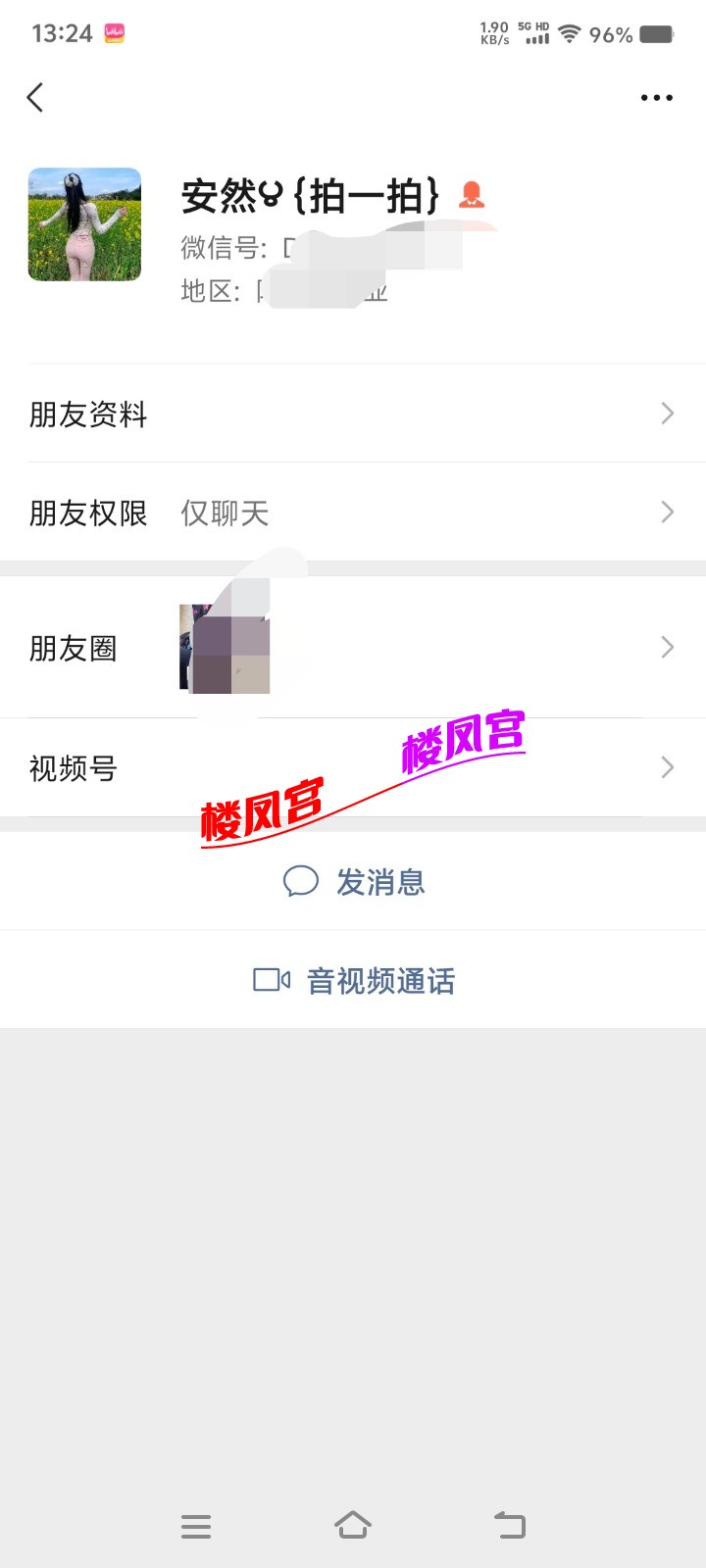Viewport: 706px width, 1568px height.
Task: Tap 发消息 to send a message
Action: point(354,882)
